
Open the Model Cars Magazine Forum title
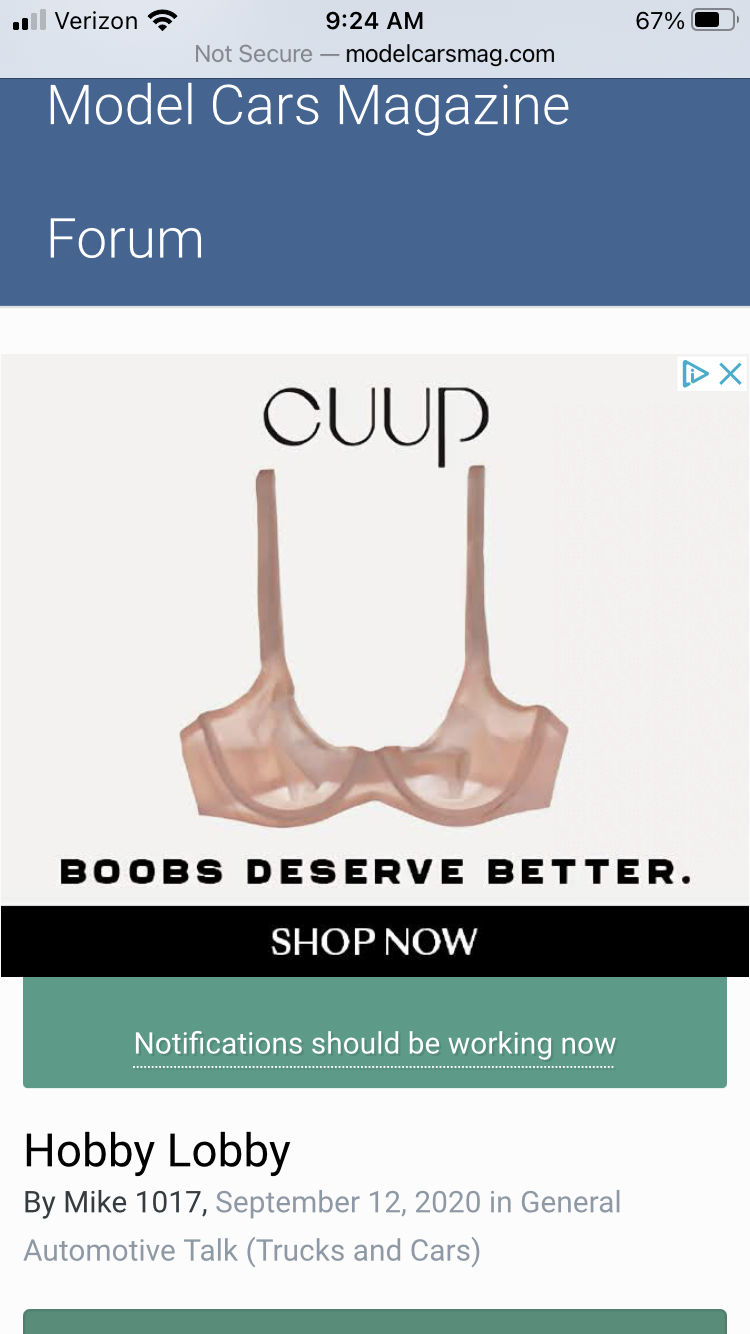pos(308,172)
